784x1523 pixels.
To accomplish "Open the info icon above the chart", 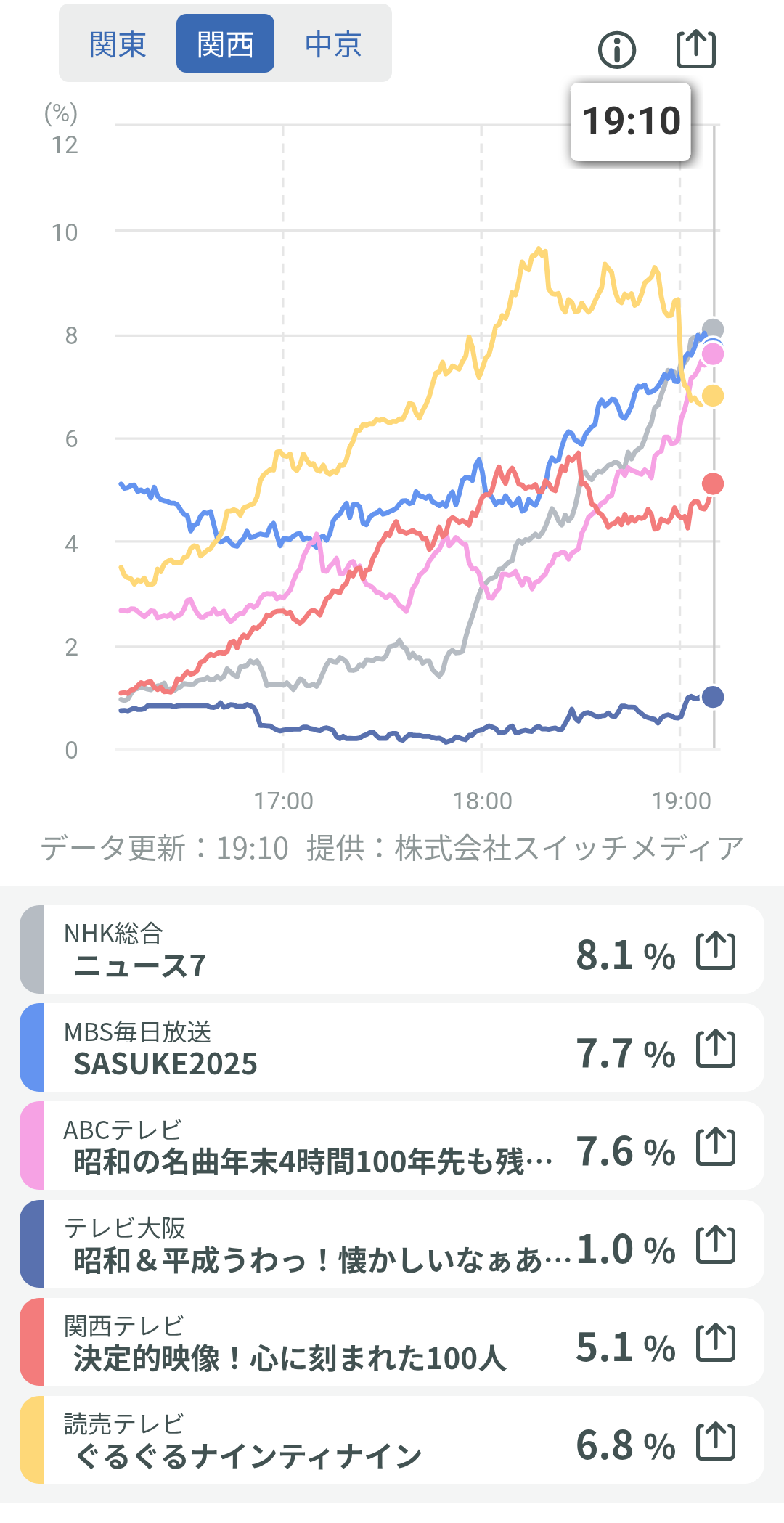I will (x=617, y=50).
